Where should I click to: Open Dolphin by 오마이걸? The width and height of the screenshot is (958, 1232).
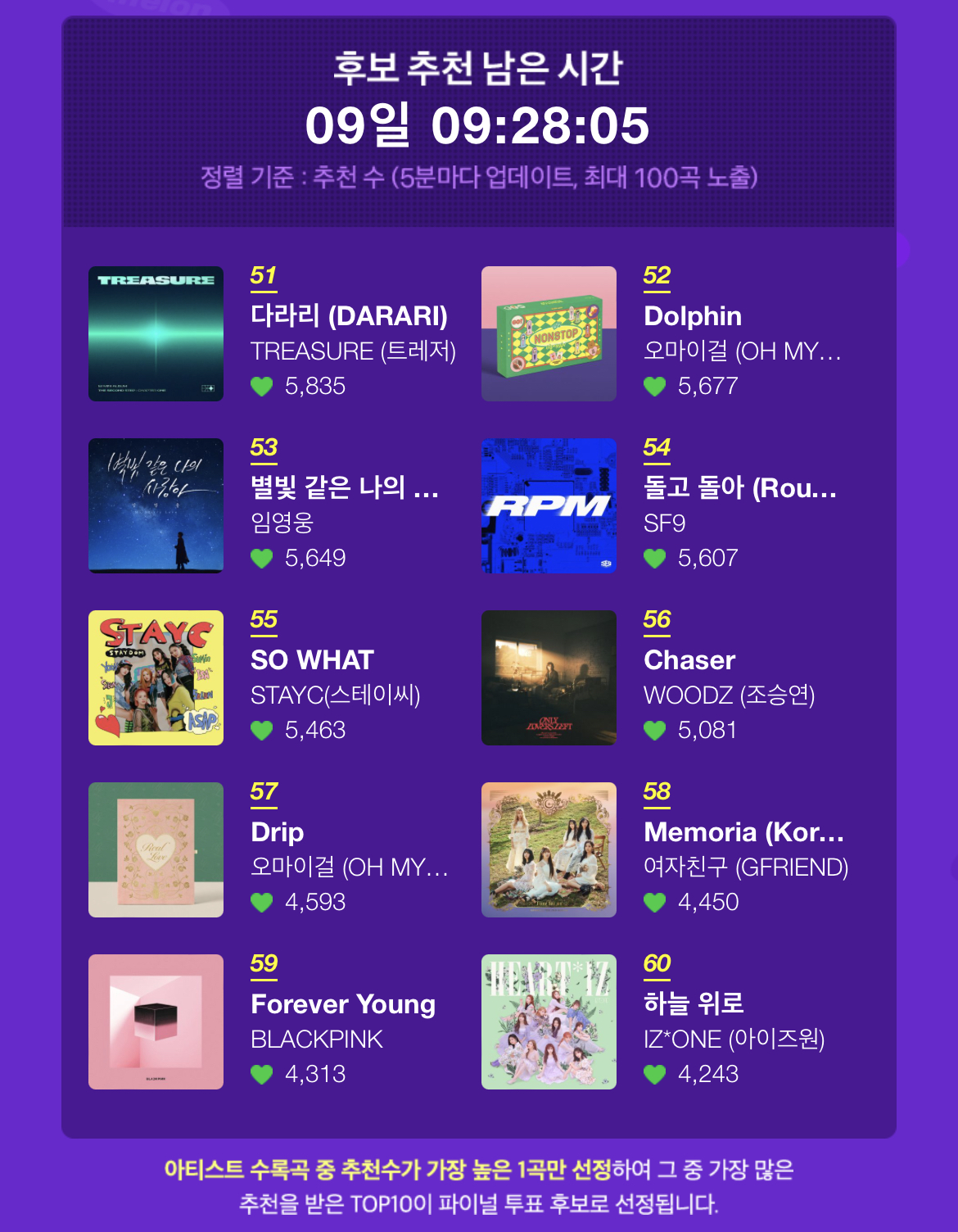click(x=693, y=316)
